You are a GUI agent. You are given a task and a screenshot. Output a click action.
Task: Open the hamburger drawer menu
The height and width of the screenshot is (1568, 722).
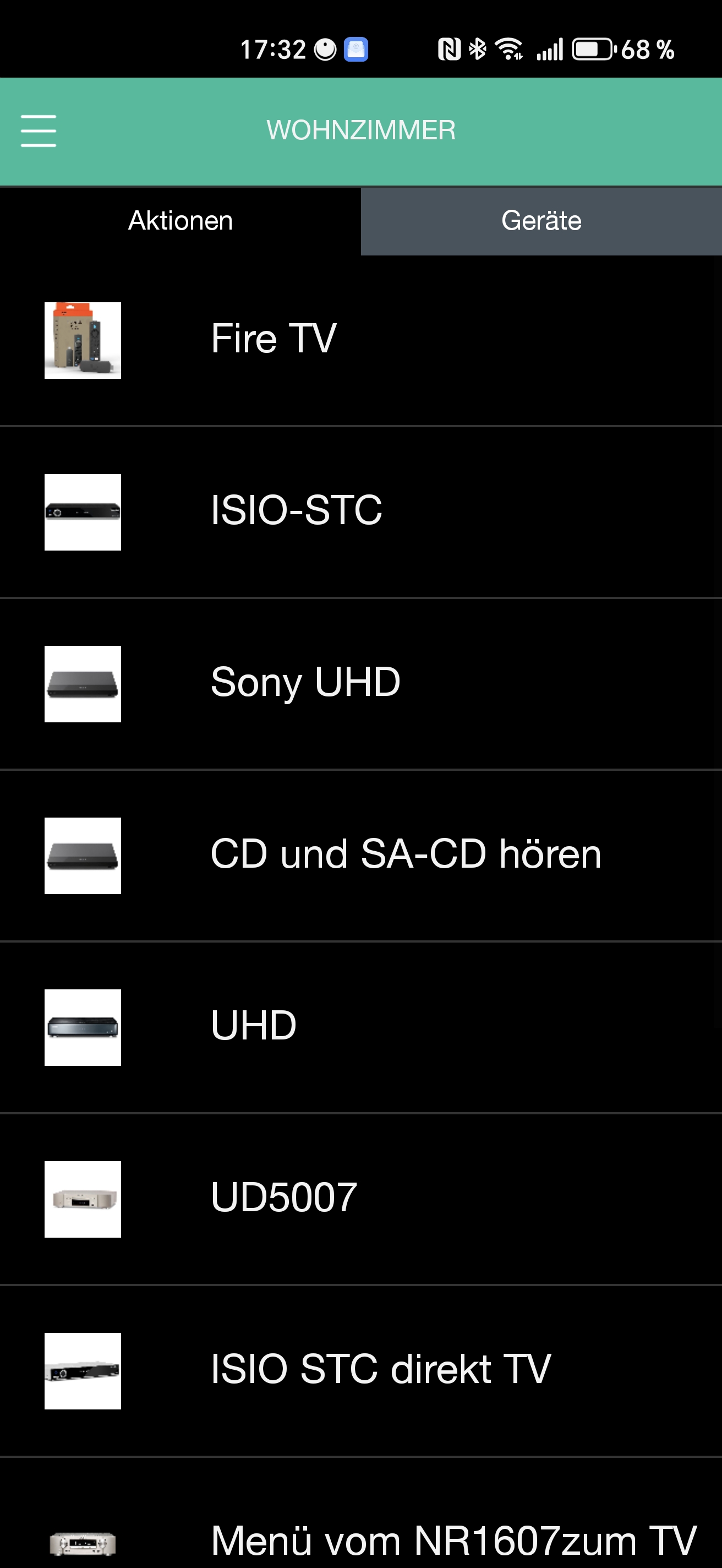coord(39,131)
